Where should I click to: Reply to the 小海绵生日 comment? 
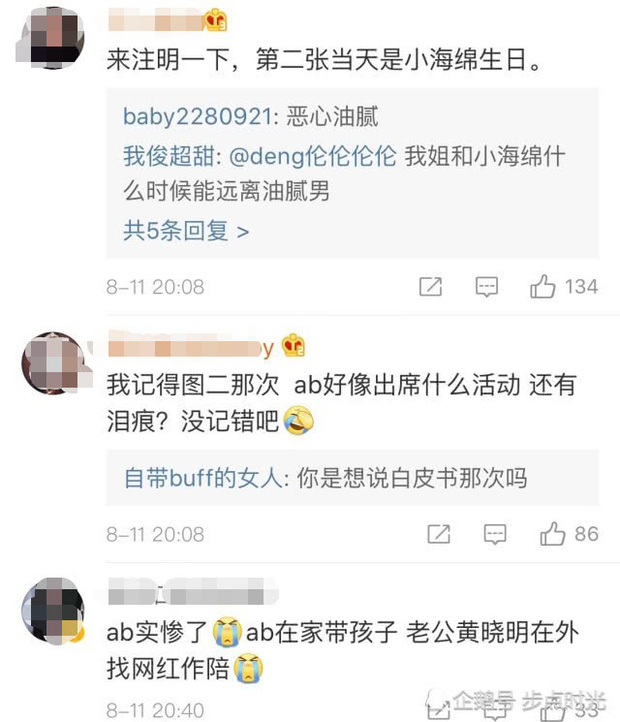[x=487, y=287]
